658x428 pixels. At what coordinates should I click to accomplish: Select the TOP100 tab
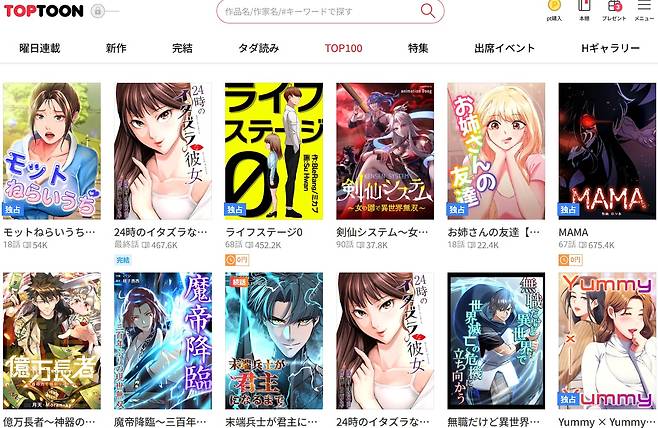point(343,48)
